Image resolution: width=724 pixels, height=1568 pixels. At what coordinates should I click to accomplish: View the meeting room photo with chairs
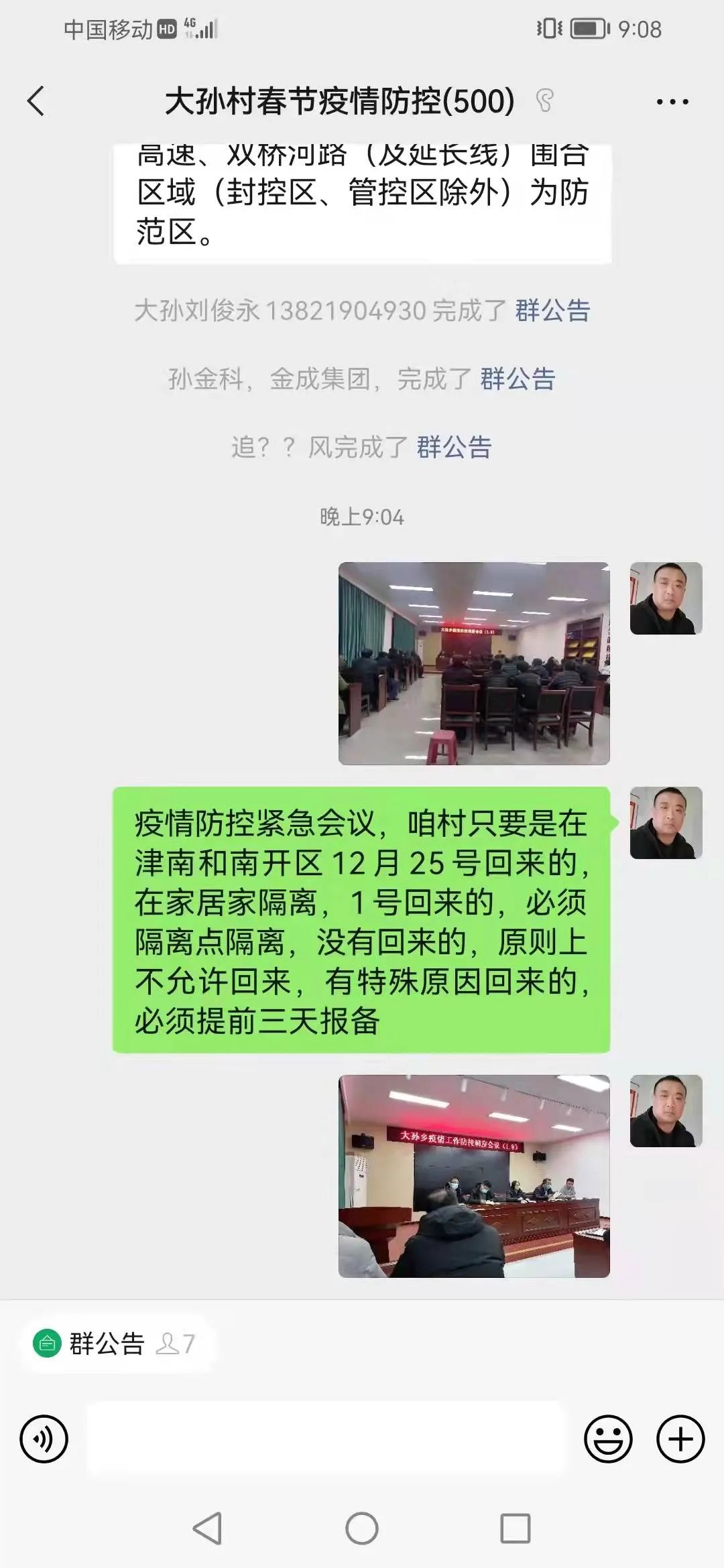[x=474, y=663]
